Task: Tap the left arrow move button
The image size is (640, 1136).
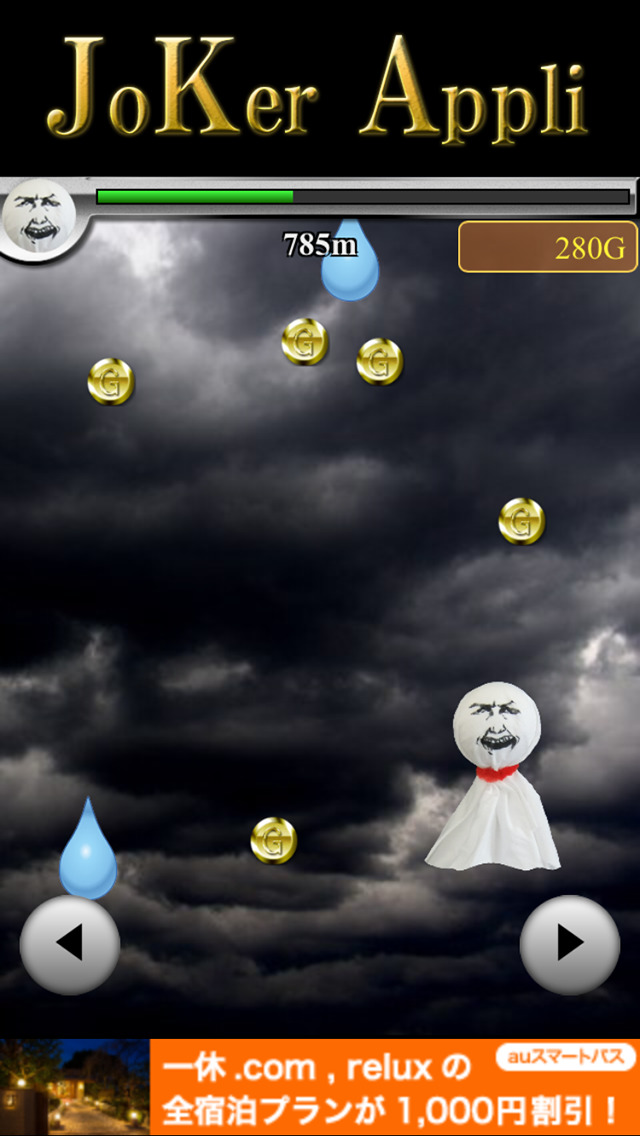Action: (70, 944)
